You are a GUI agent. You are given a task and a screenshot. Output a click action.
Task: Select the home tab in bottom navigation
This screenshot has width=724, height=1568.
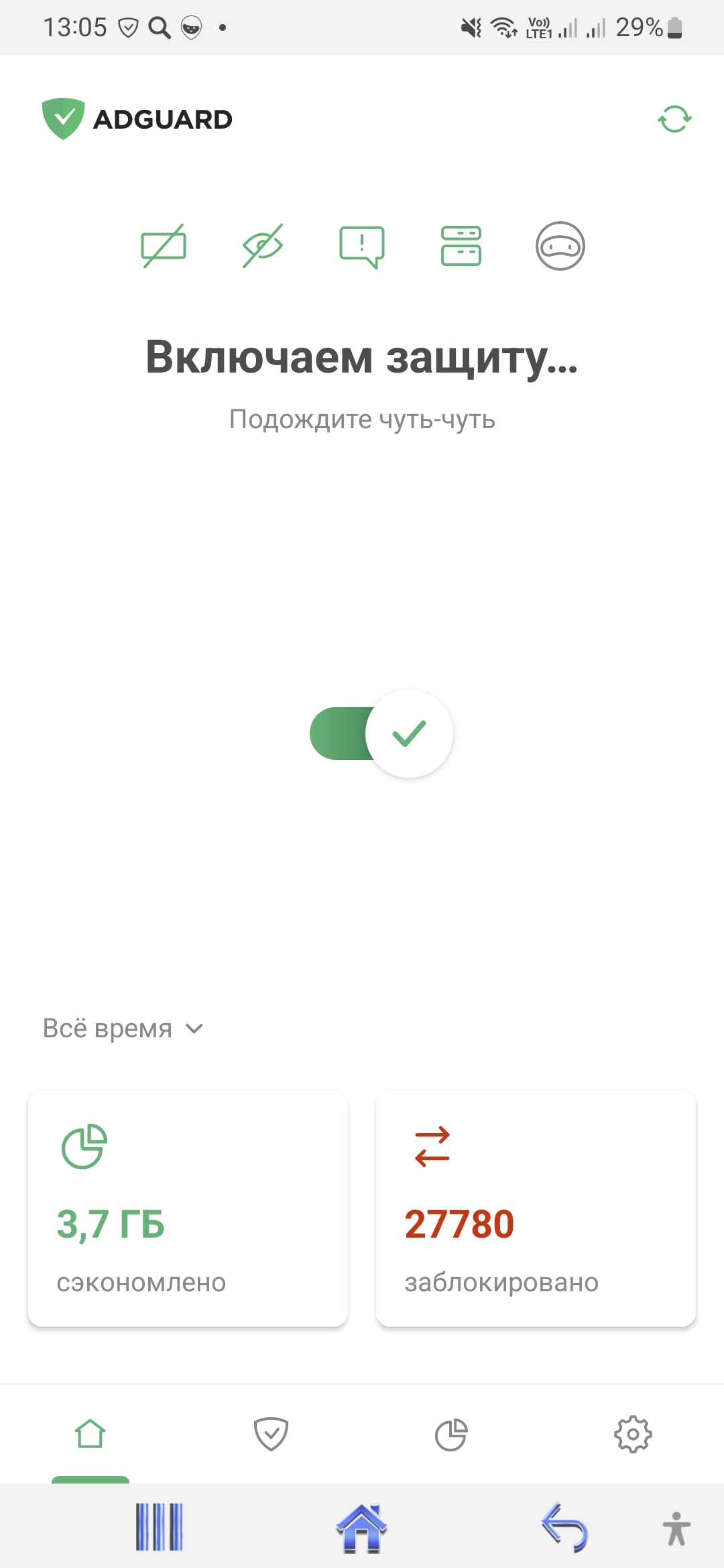point(90,1434)
